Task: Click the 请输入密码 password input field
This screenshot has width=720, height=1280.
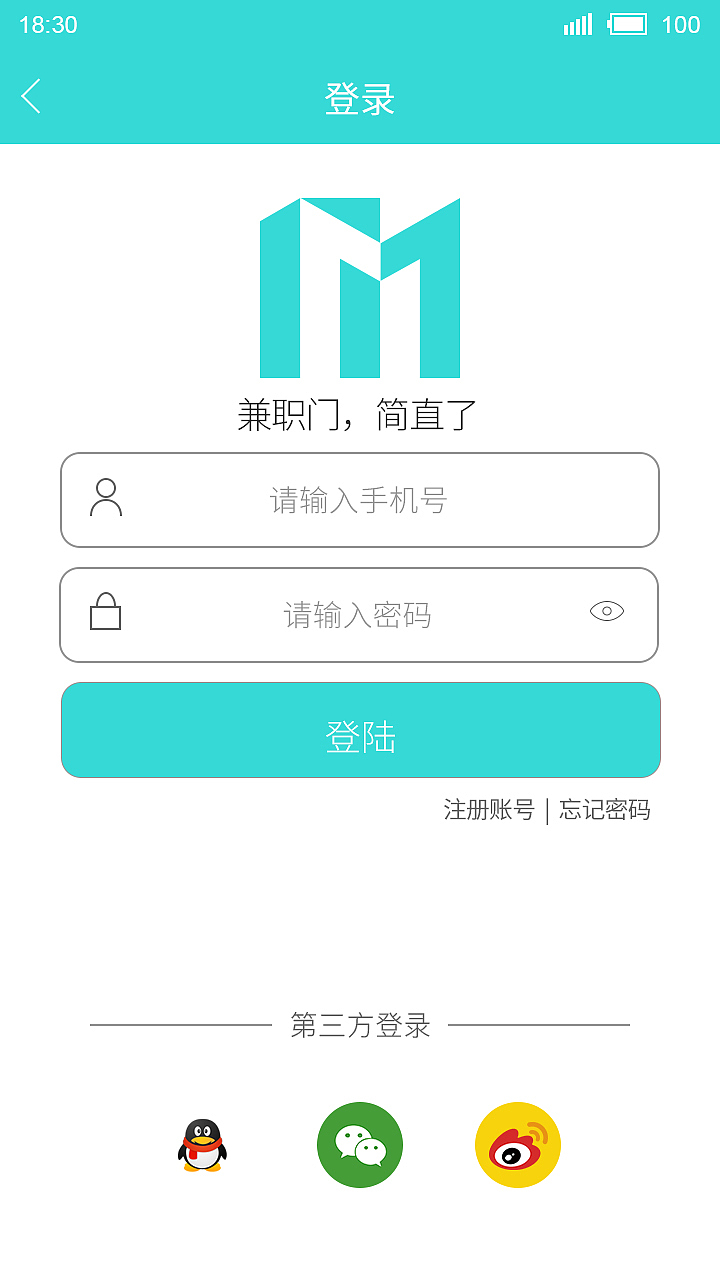Action: [x=360, y=614]
